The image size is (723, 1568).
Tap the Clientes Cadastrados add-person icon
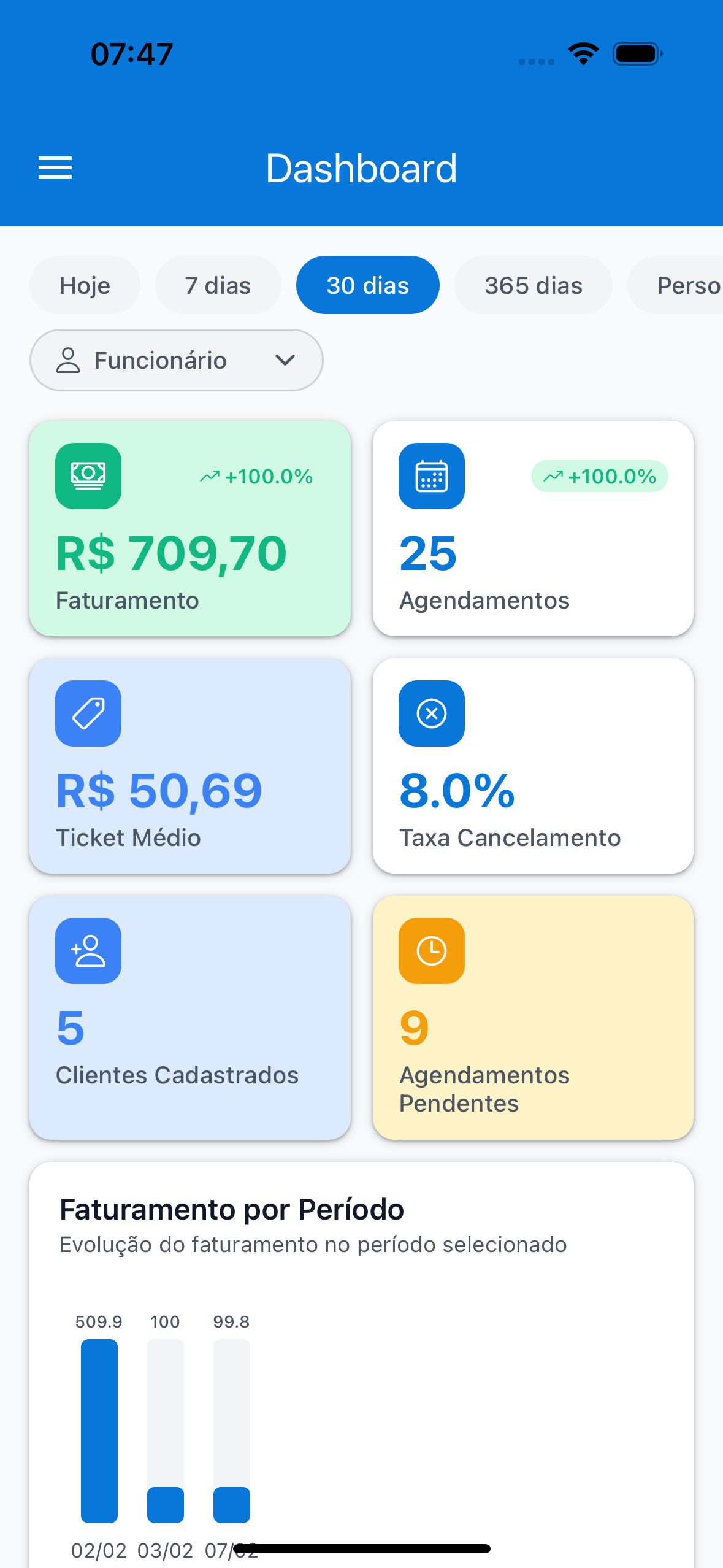click(x=88, y=951)
